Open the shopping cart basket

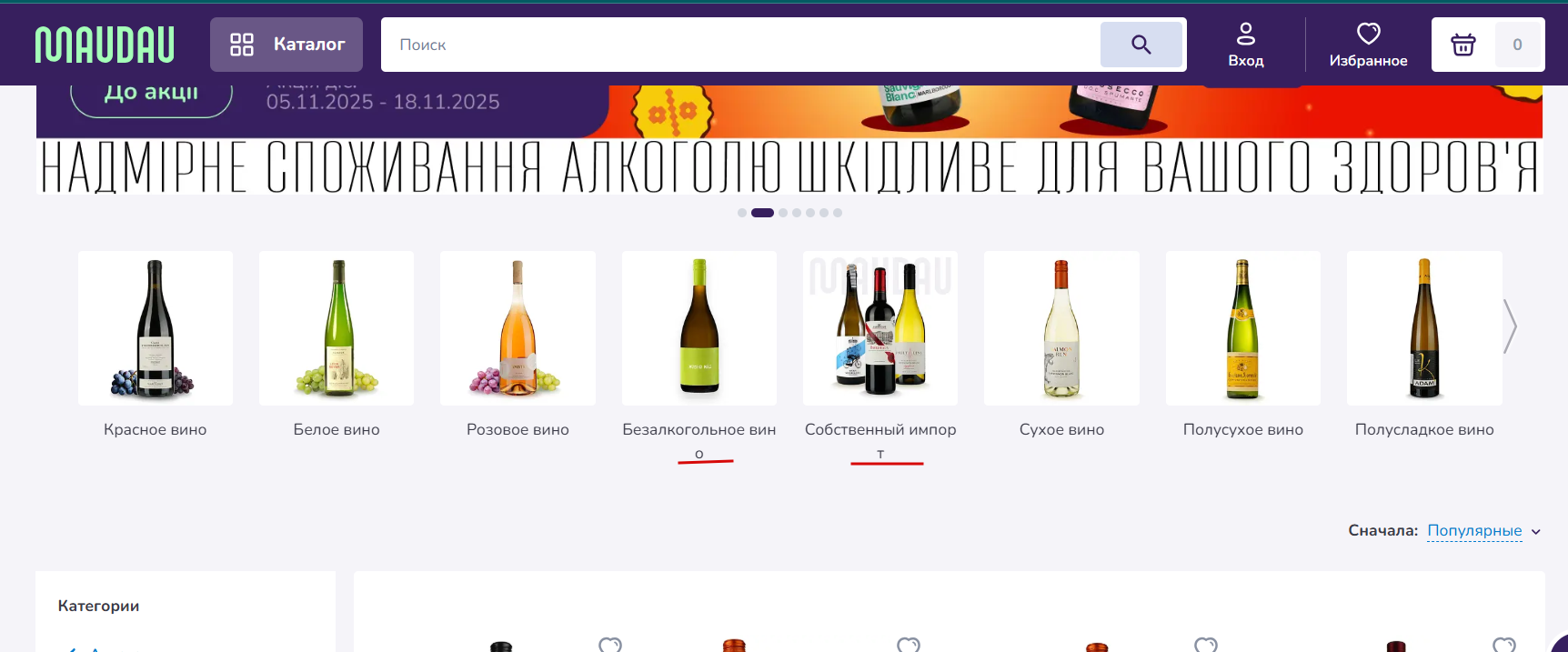[x=1463, y=45]
